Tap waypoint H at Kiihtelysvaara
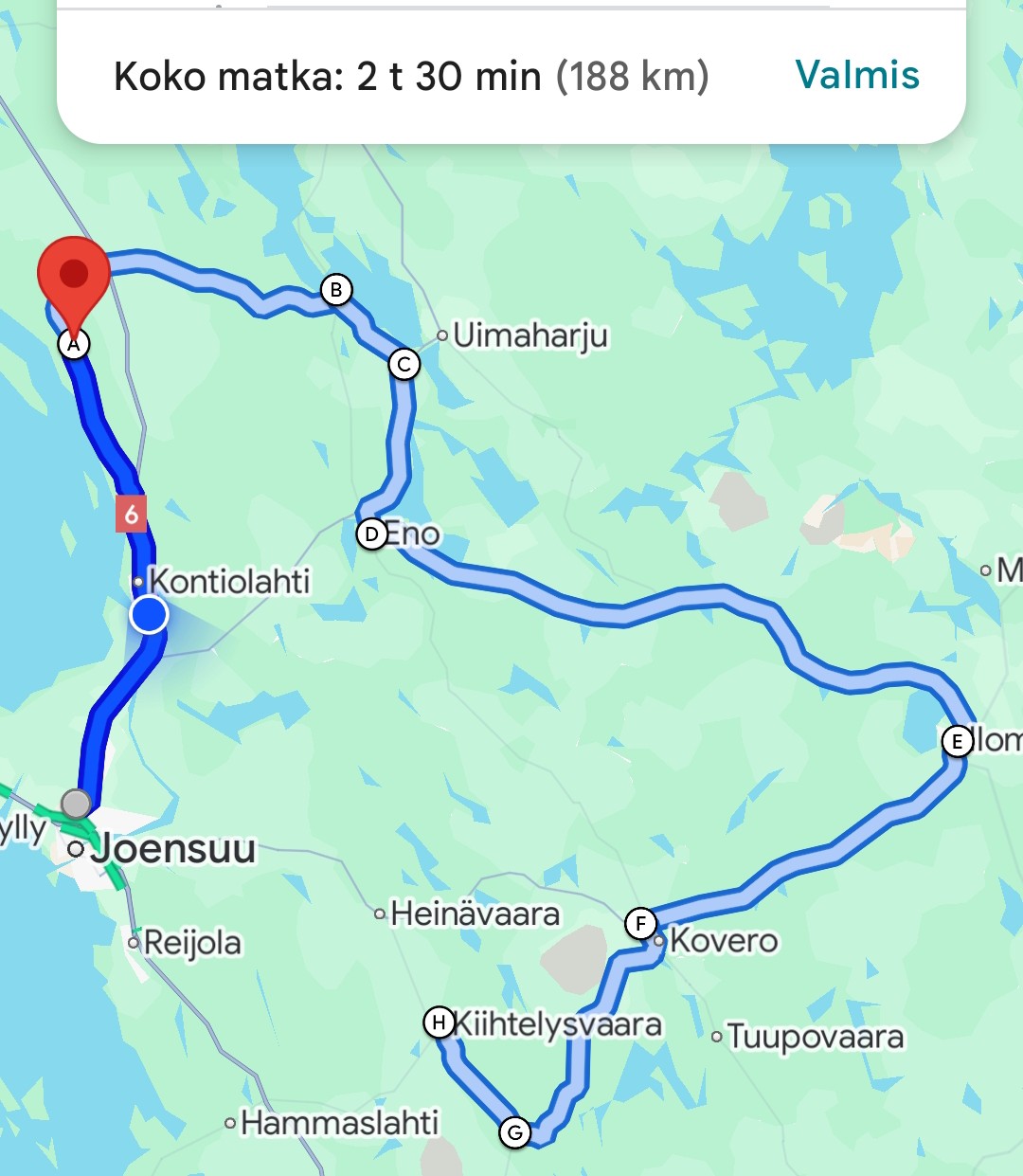The height and width of the screenshot is (1176, 1023). (439, 1022)
